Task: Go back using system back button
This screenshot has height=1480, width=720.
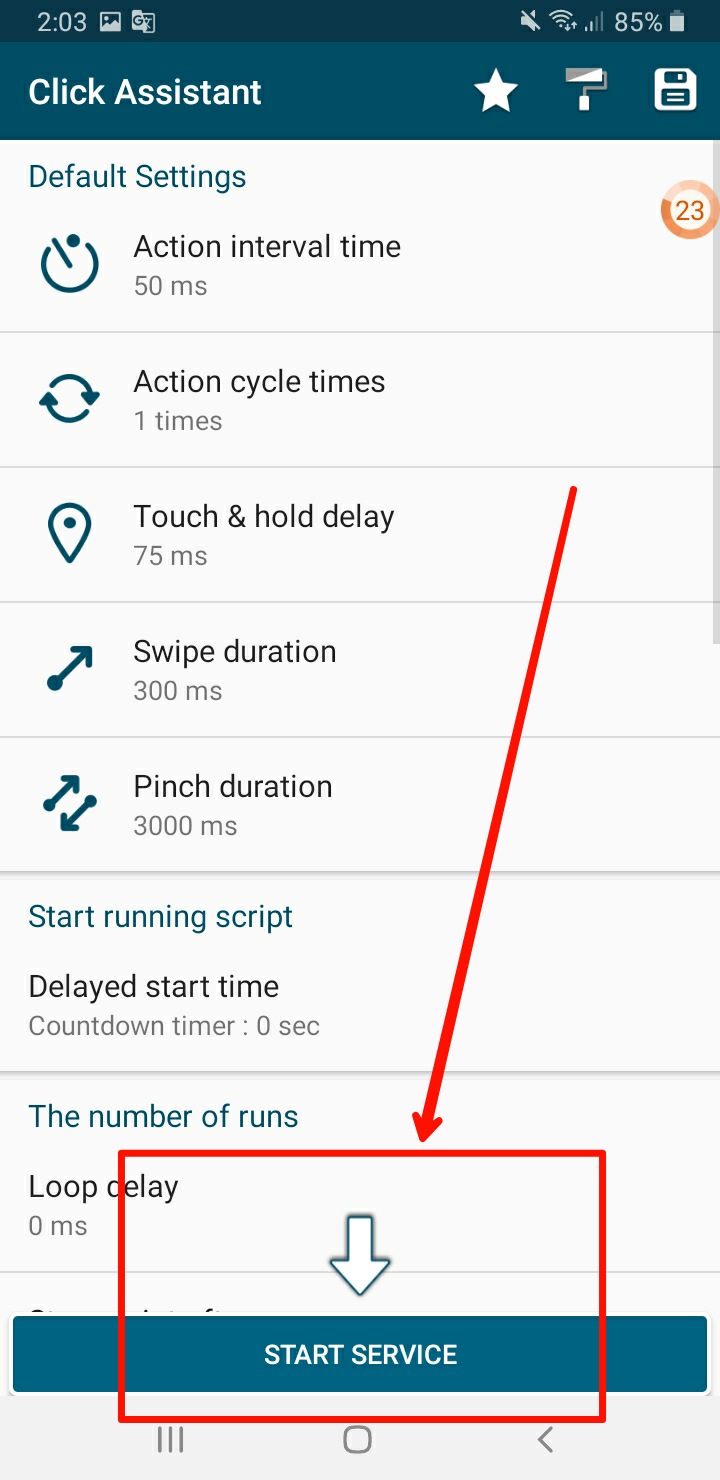Action: coord(545,1439)
